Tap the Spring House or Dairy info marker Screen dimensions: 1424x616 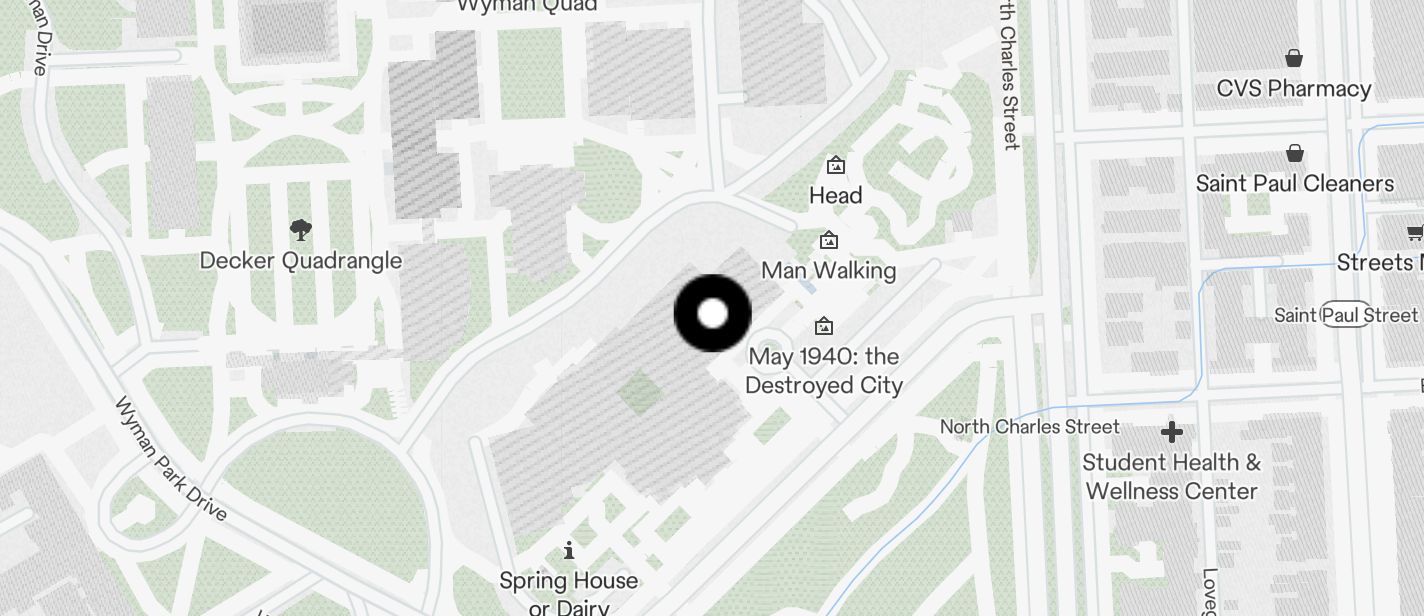click(x=569, y=550)
